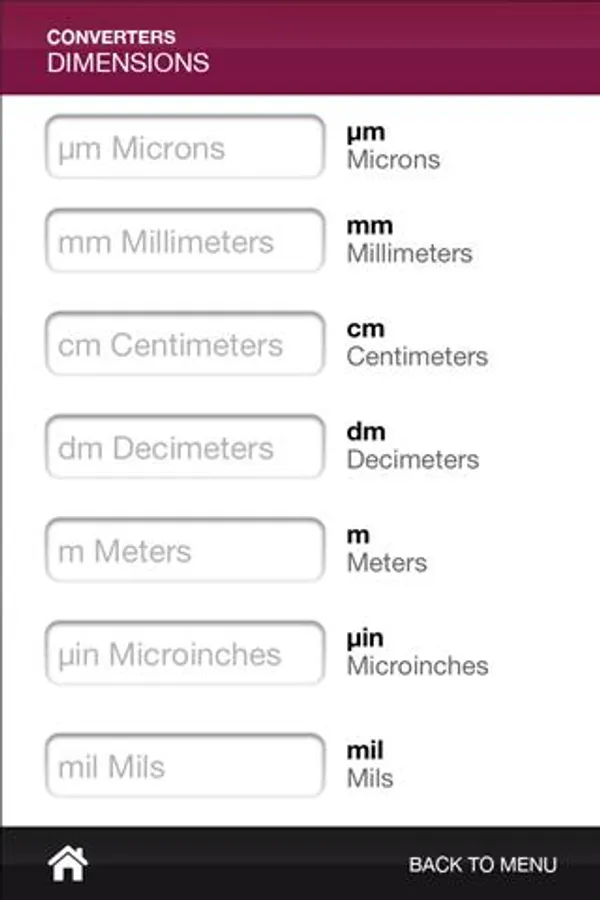The width and height of the screenshot is (600, 900).
Task: Go back to menu
Action: pyautogui.click(x=482, y=864)
